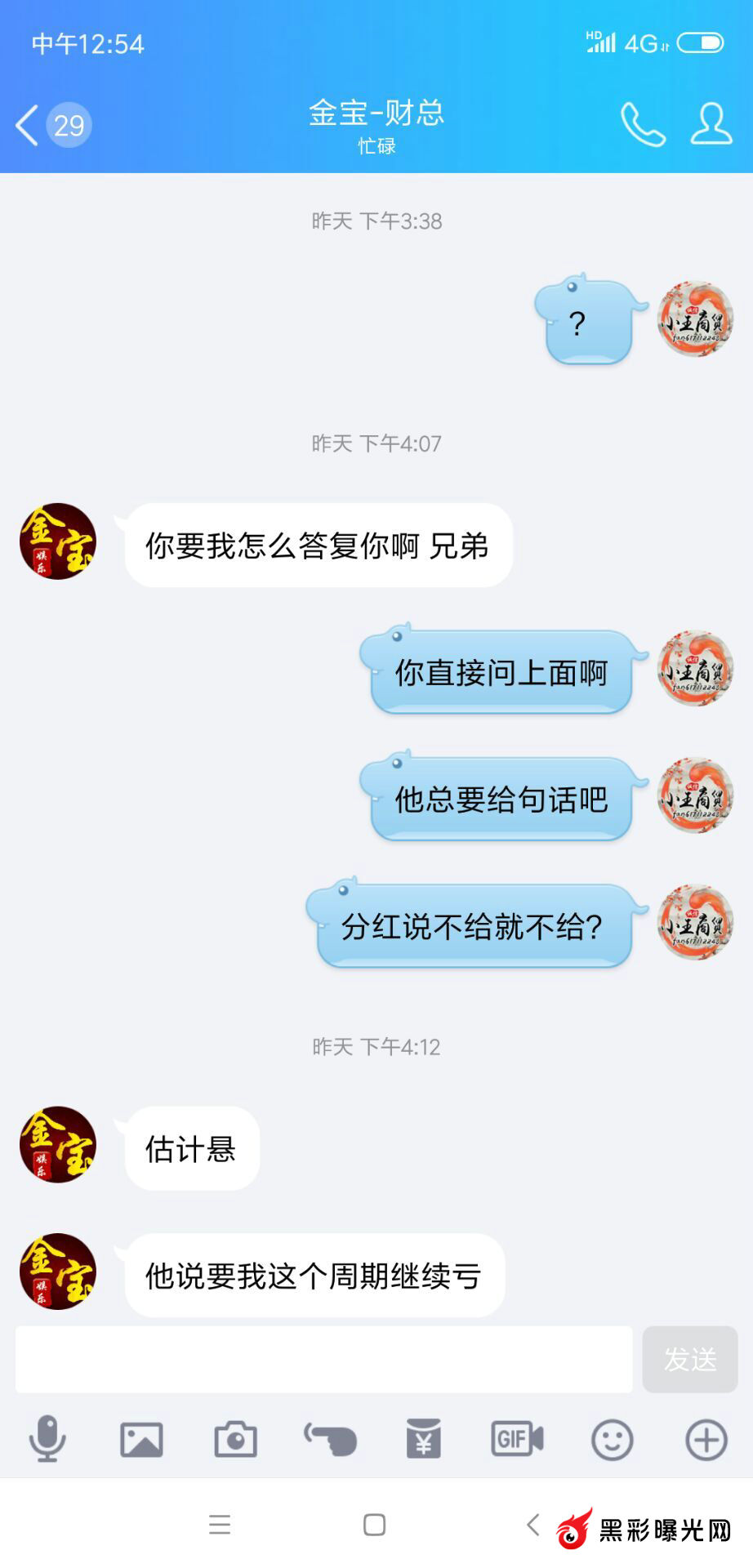The height and width of the screenshot is (1568, 753).
Task: Open the camera to take photo
Action: [235, 1439]
